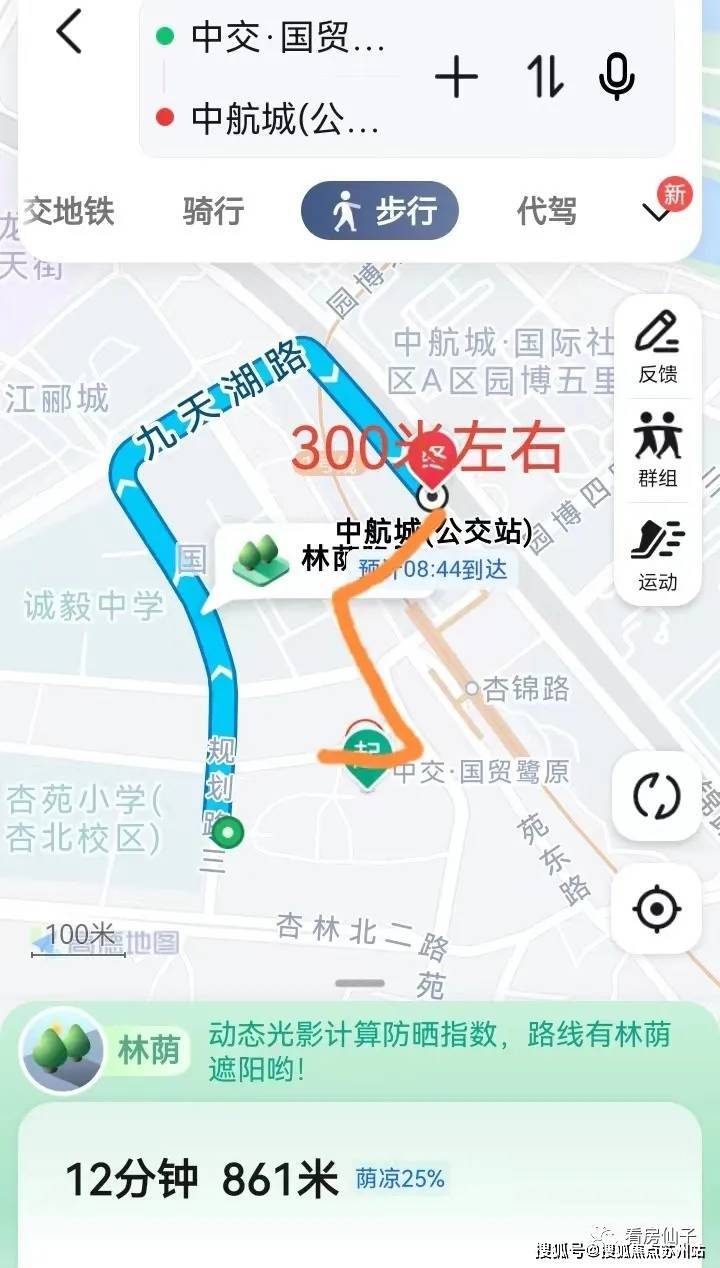
Task: Add a waypoint with the plus icon
Action: [x=456, y=77]
